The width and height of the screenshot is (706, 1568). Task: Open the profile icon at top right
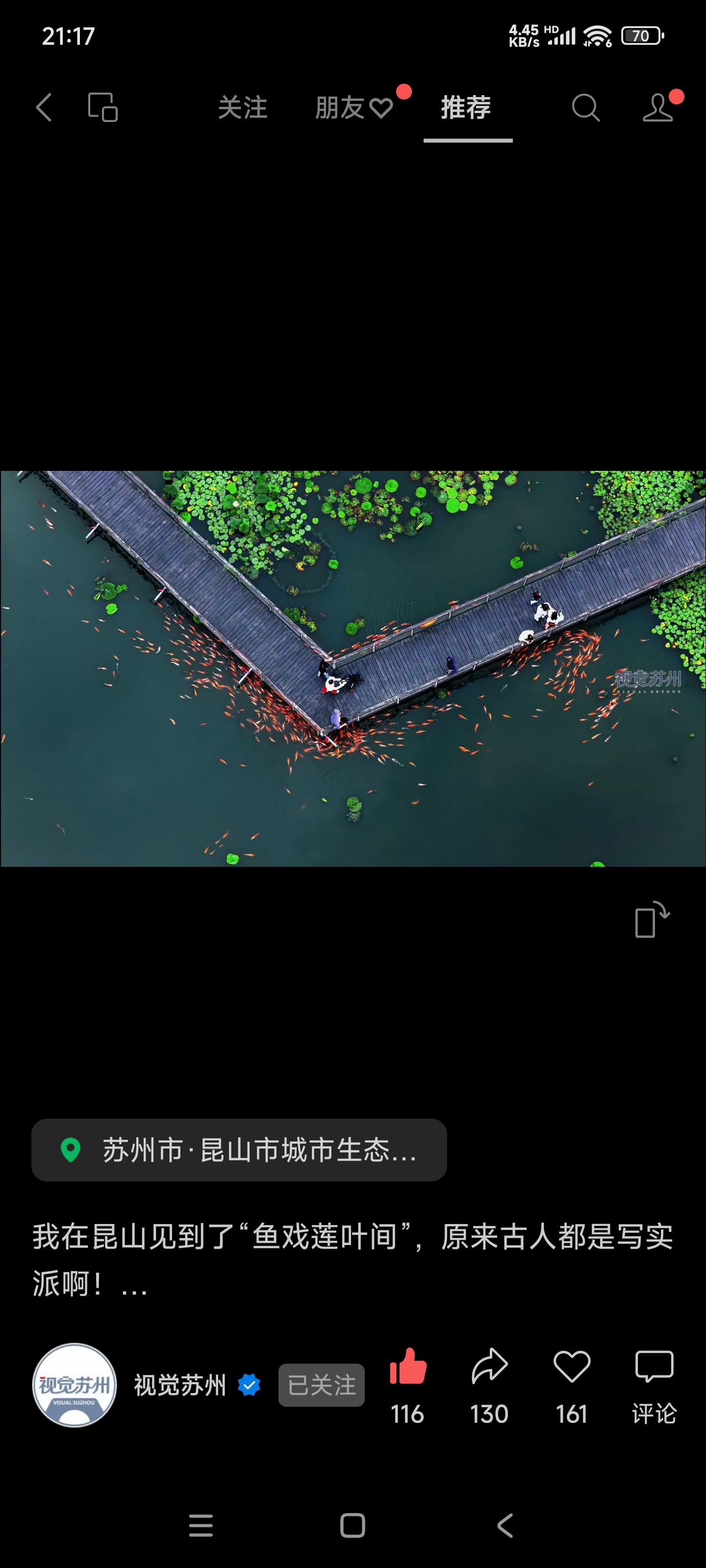pos(658,108)
